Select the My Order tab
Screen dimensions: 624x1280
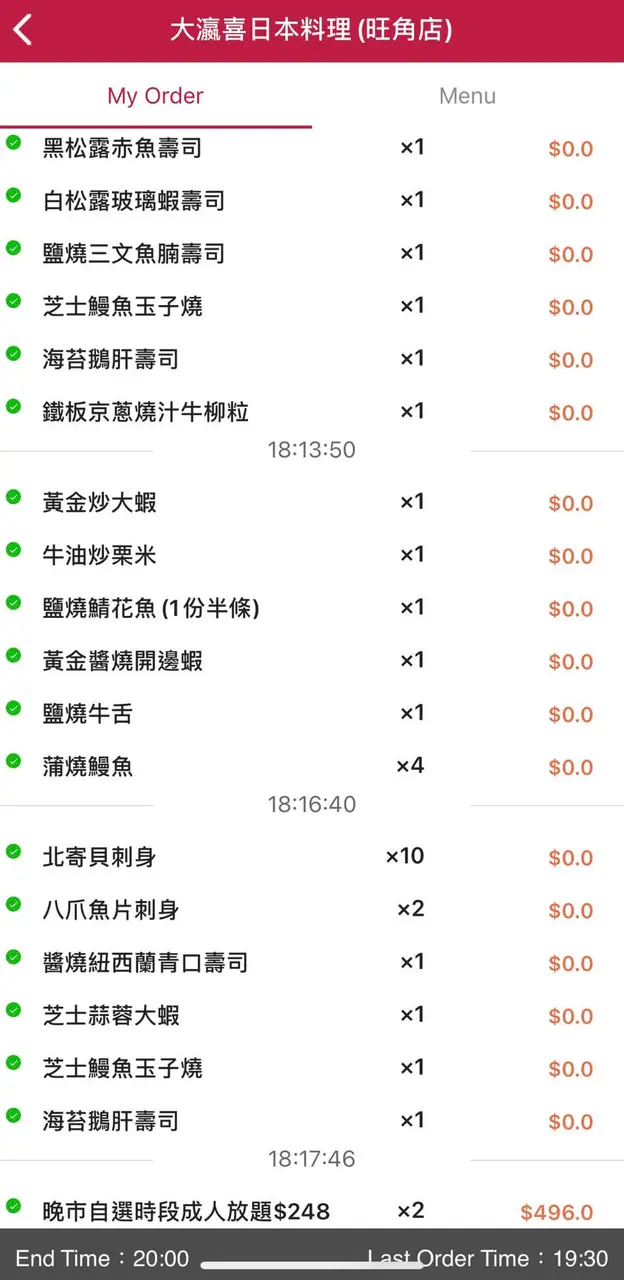click(x=155, y=96)
